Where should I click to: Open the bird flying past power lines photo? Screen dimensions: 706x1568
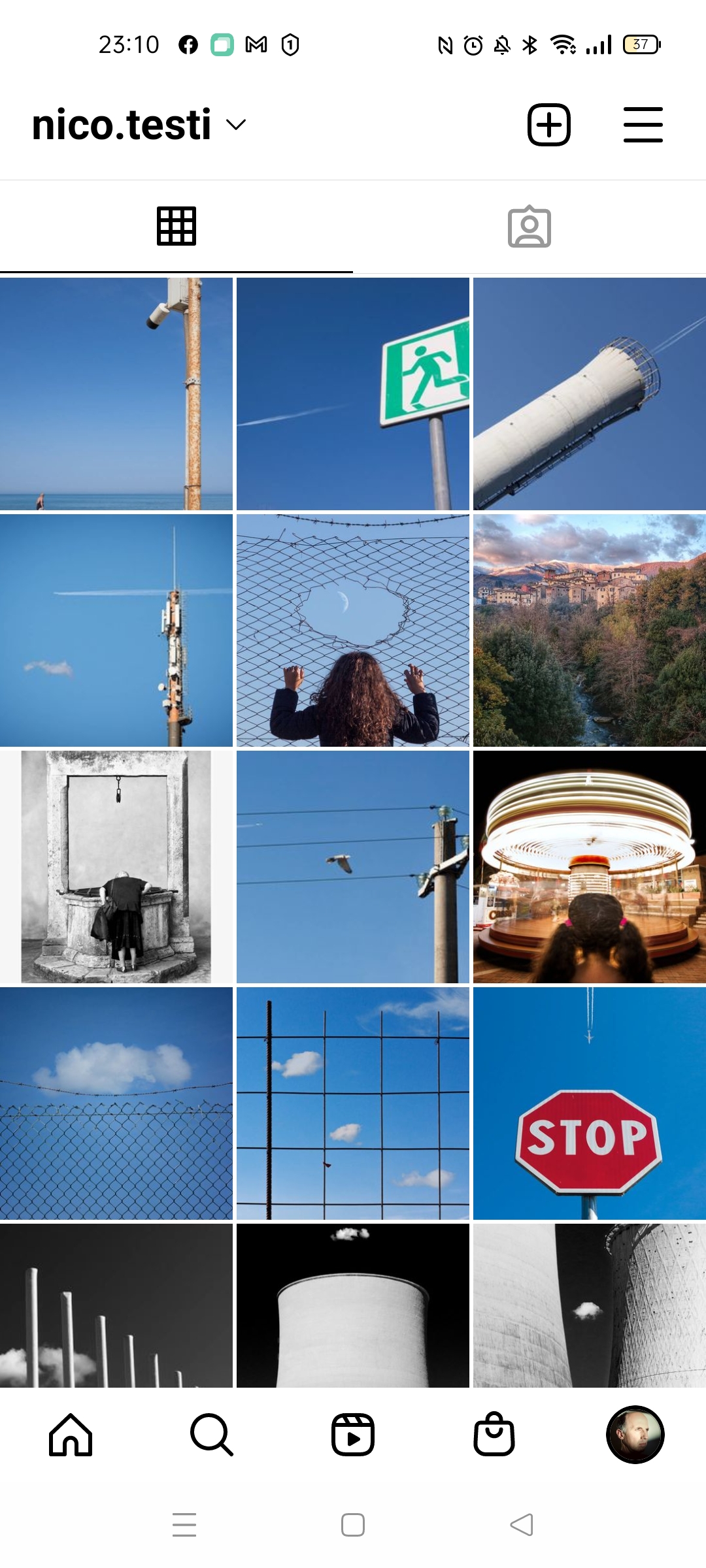click(x=353, y=867)
